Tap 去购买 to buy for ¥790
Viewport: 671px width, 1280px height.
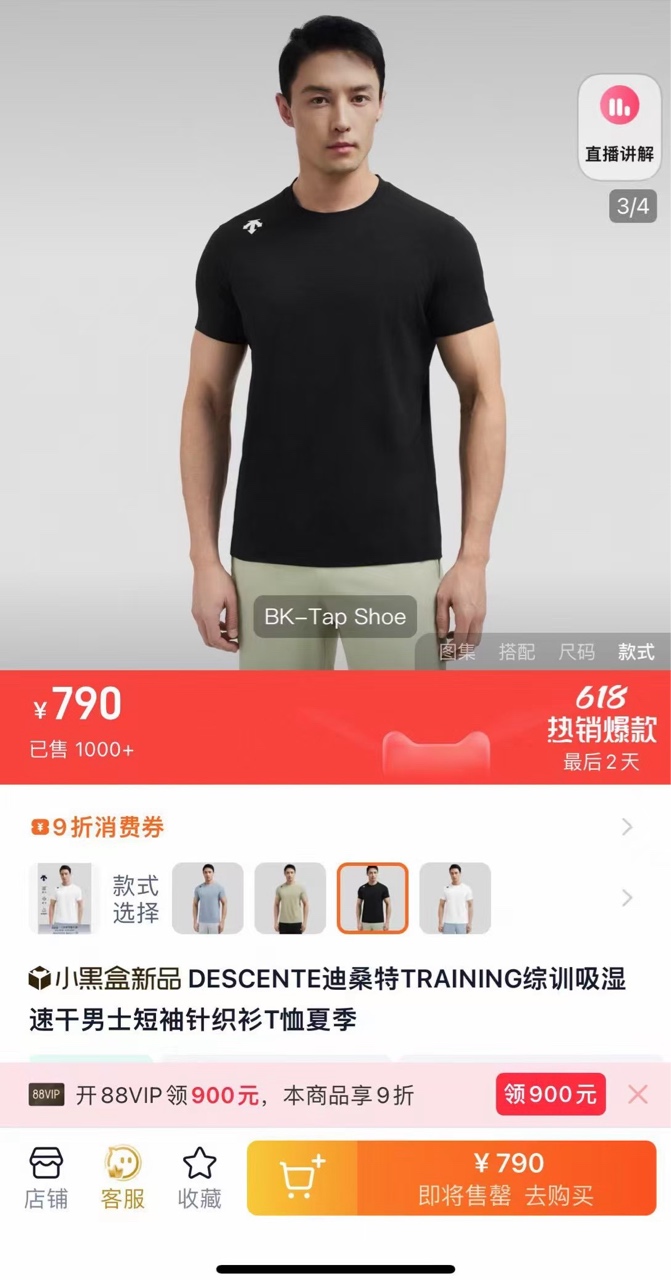507,1178
